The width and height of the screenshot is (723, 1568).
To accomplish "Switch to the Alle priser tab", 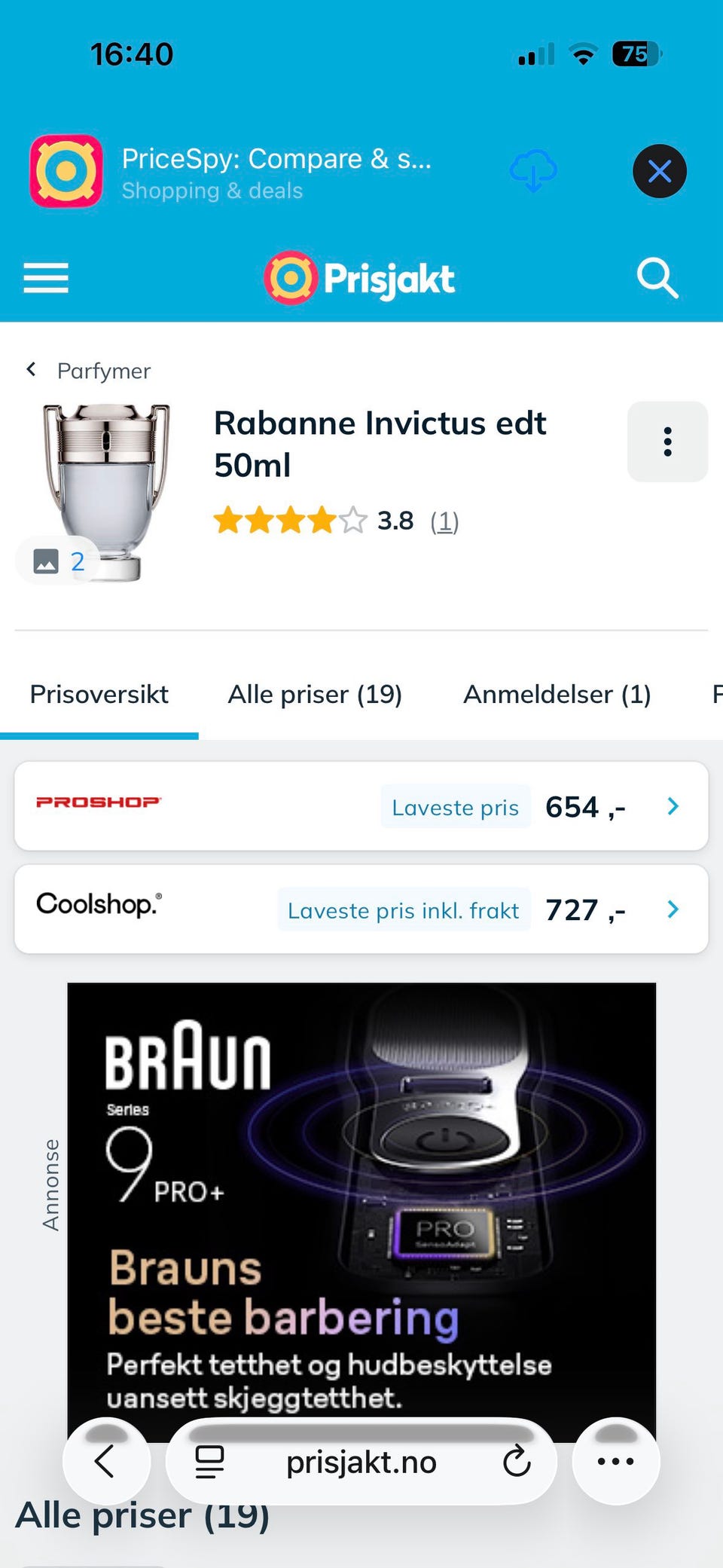I will (x=315, y=694).
